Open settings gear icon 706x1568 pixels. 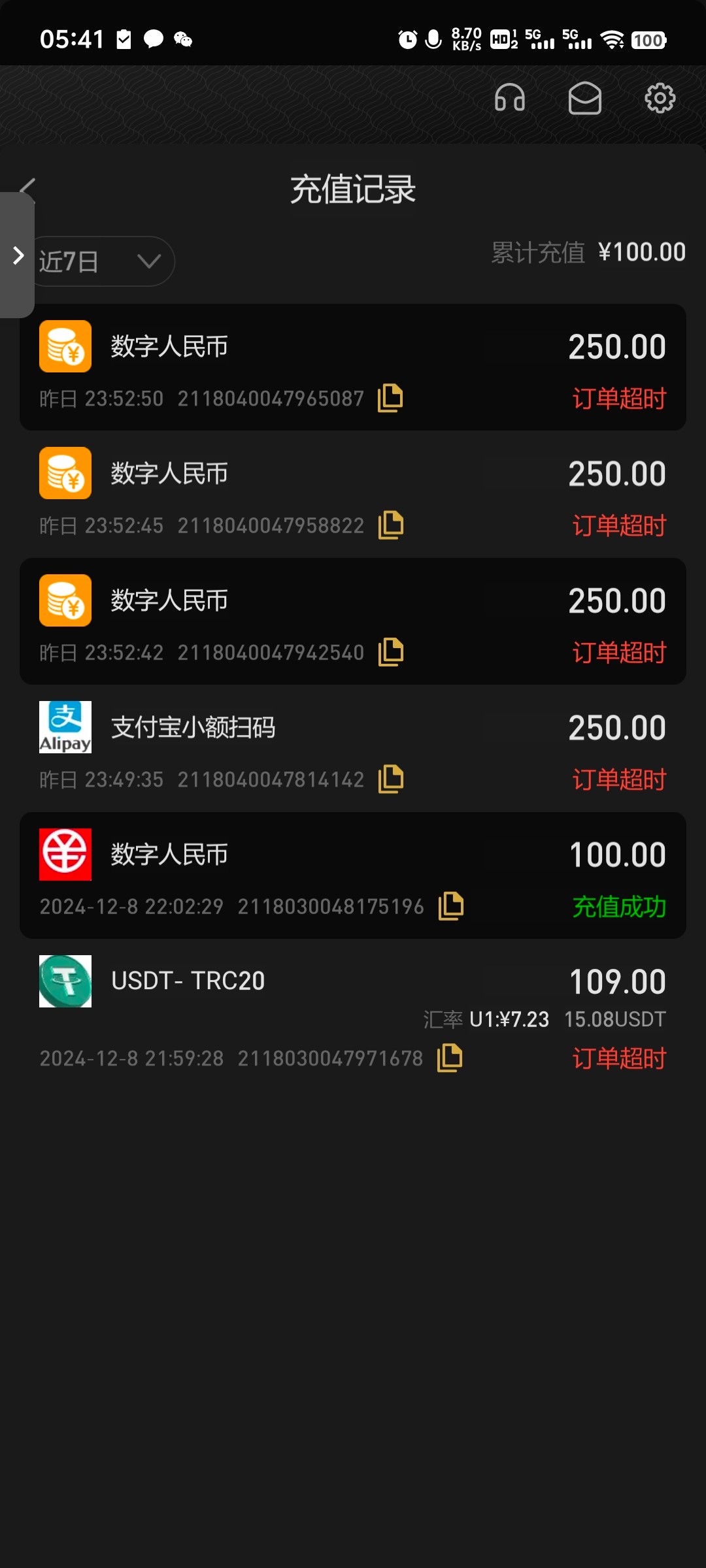coord(660,99)
